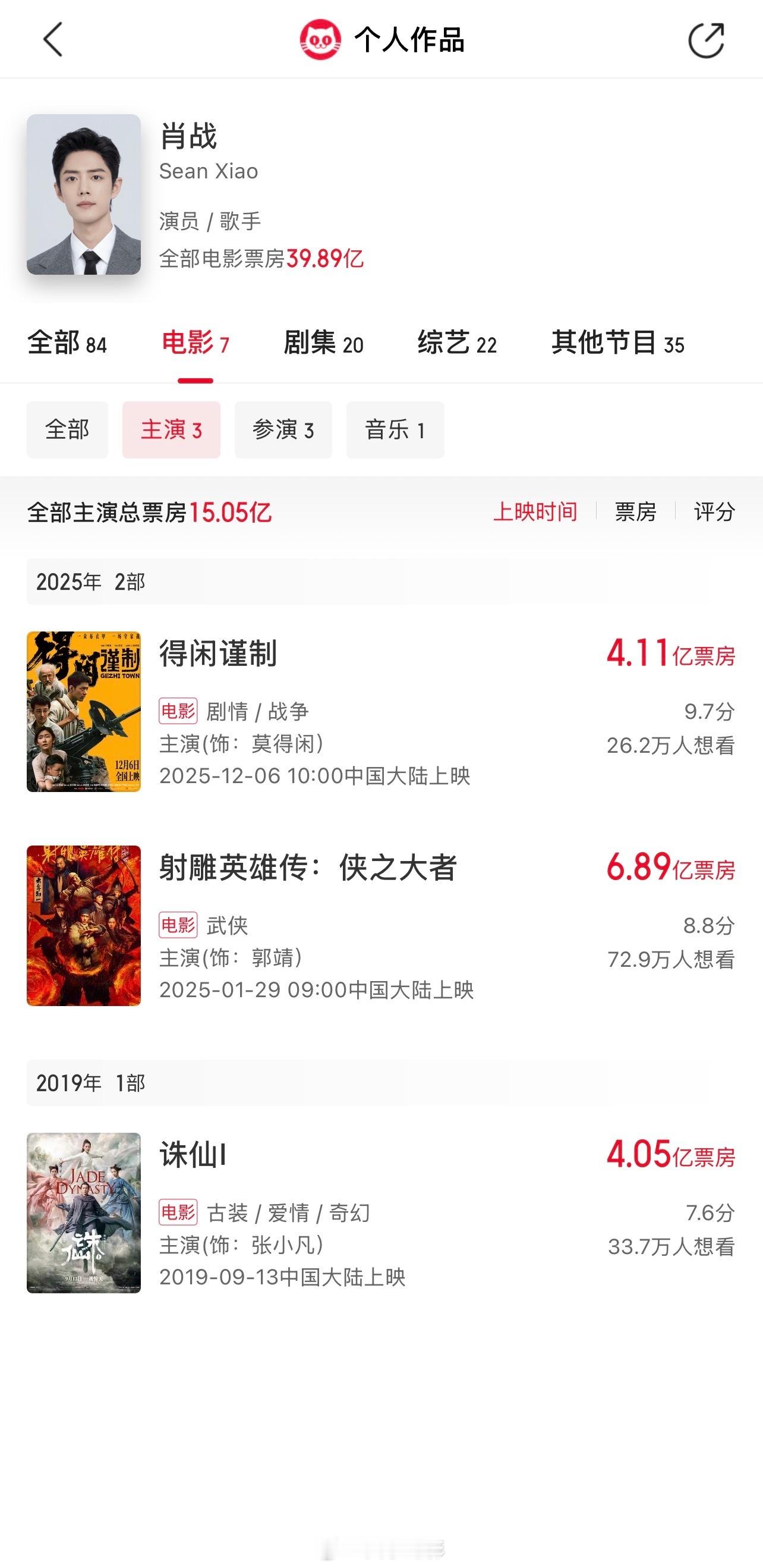Select the 全部 filter chip
Screen dimensions: 763x1568
67,430
